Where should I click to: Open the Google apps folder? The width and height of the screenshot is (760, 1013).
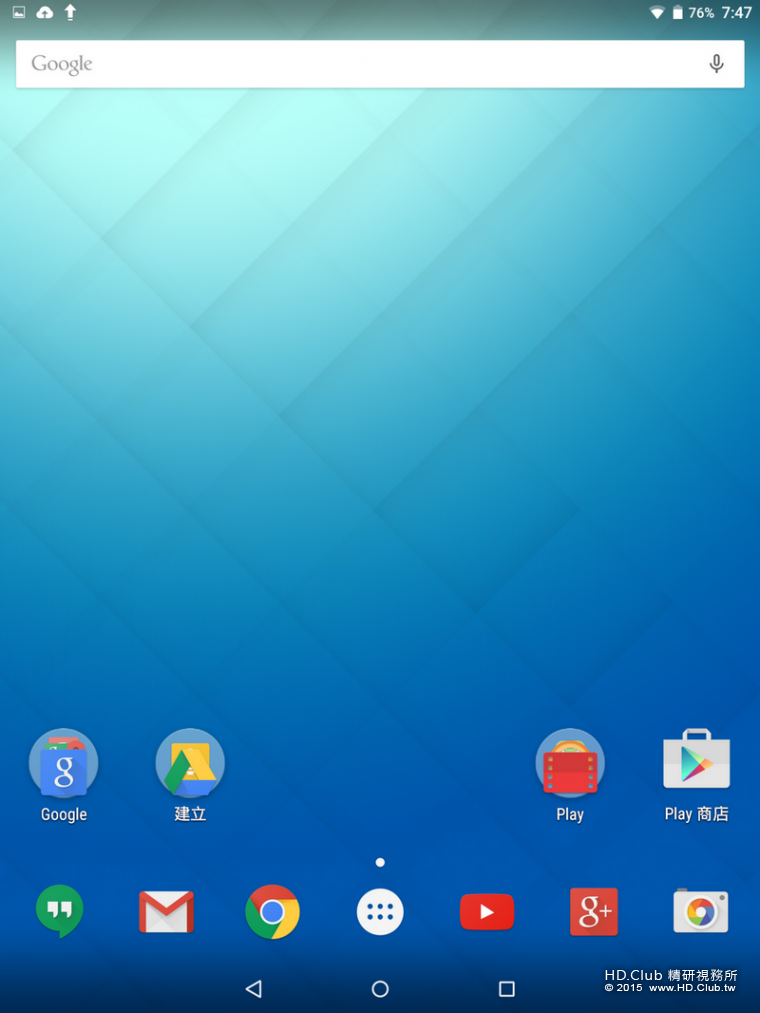point(64,764)
